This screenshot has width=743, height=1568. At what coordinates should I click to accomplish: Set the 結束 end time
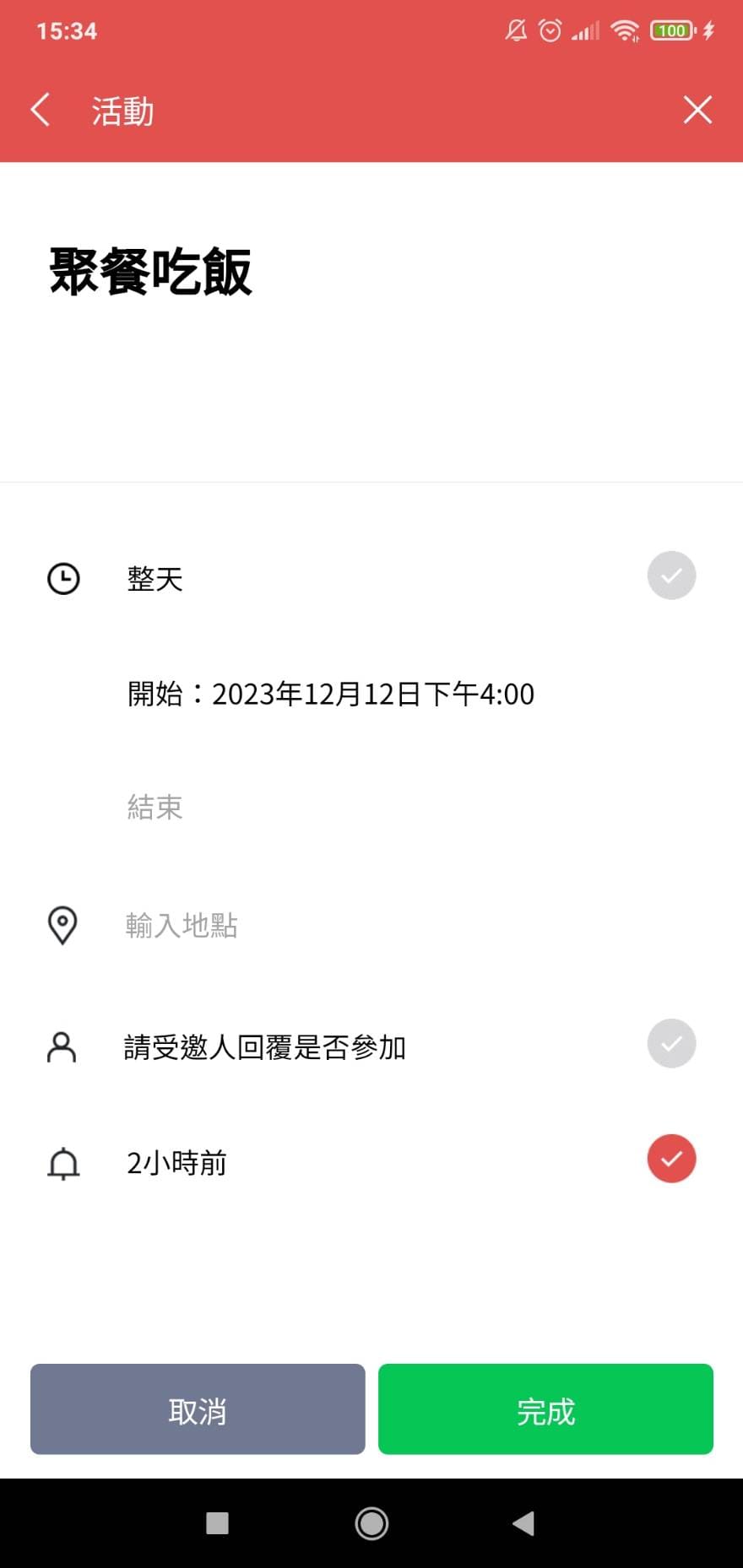click(155, 807)
